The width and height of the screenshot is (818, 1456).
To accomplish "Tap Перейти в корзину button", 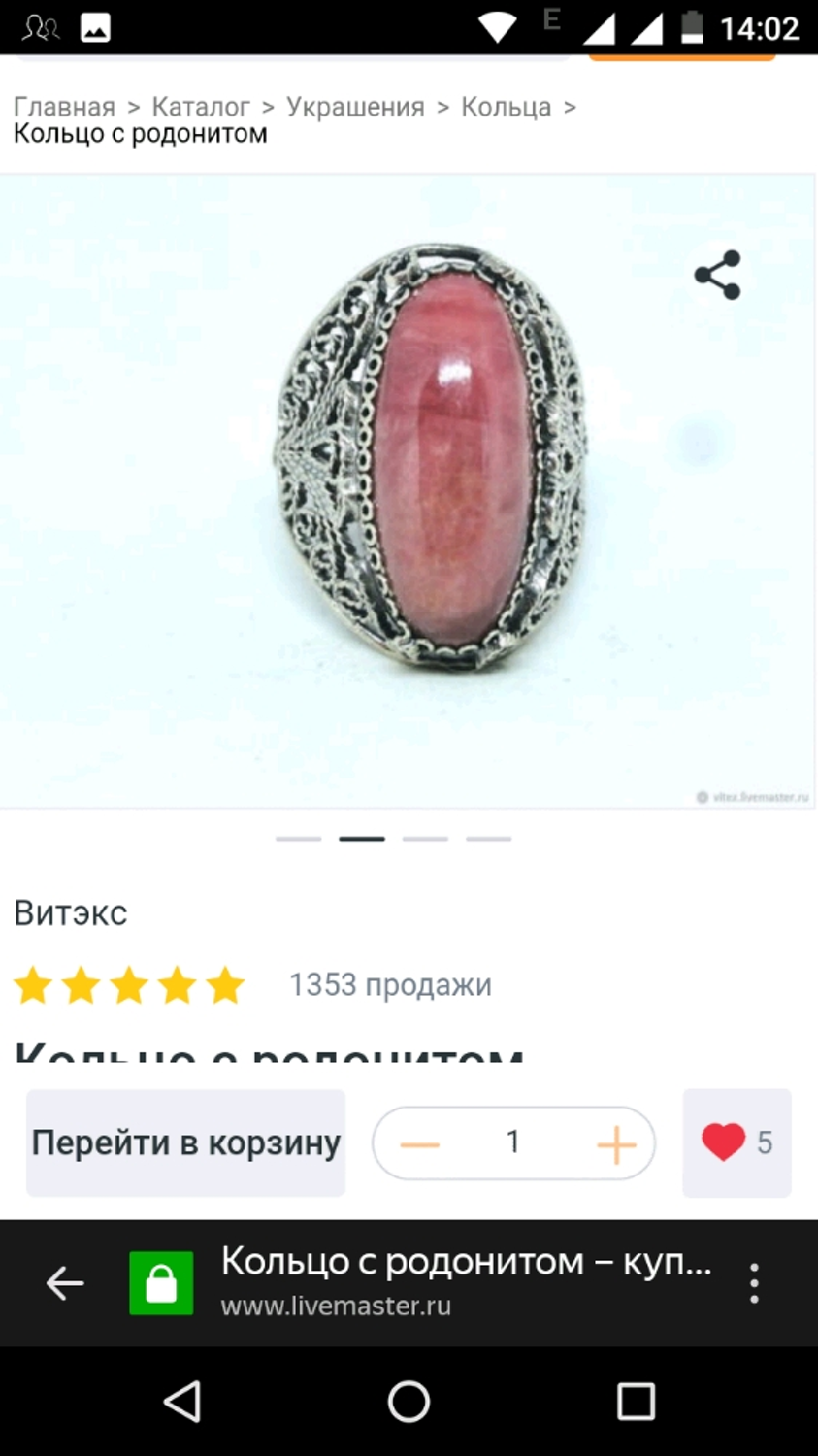I will (x=185, y=1142).
